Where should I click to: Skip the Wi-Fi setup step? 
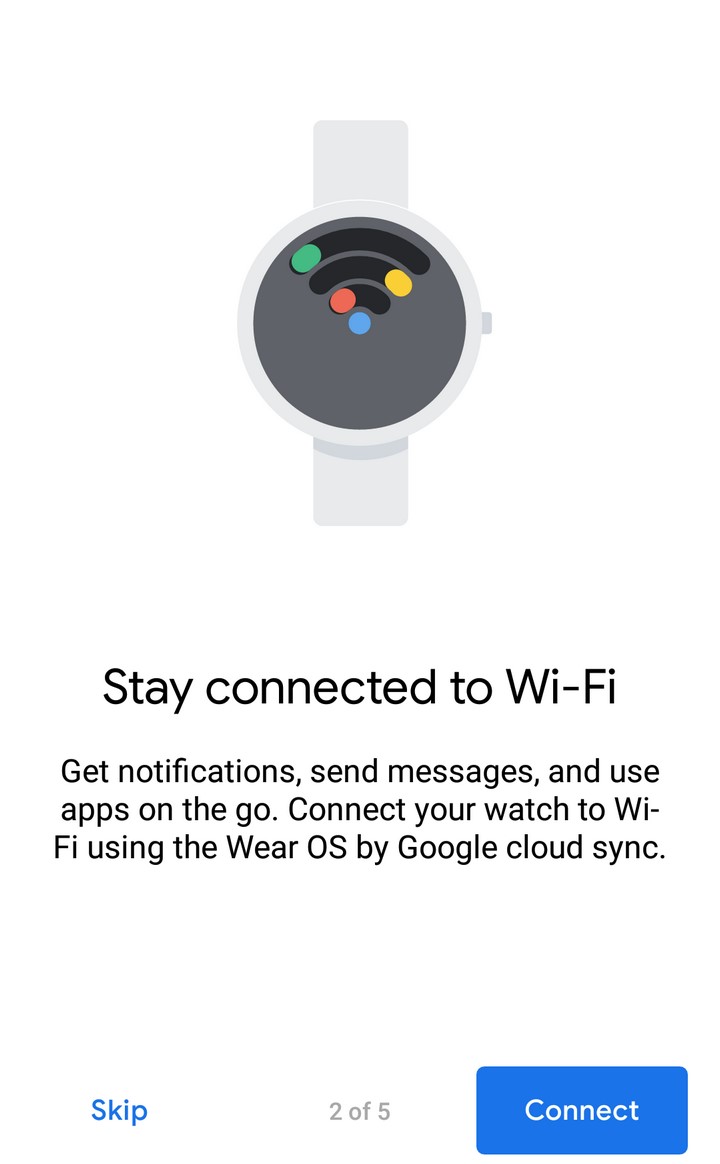119,1111
